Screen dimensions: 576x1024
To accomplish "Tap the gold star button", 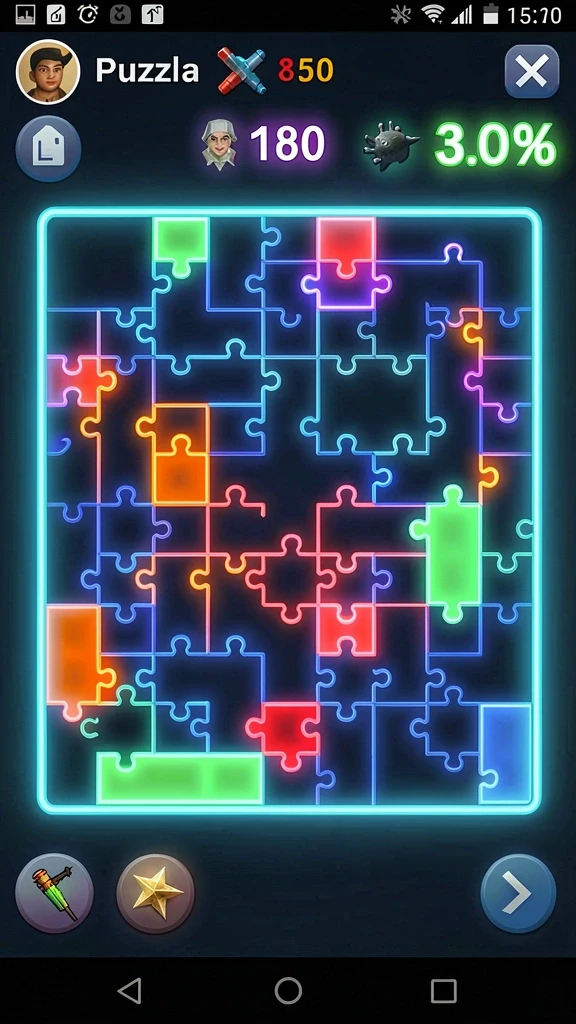I will click(x=155, y=893).
